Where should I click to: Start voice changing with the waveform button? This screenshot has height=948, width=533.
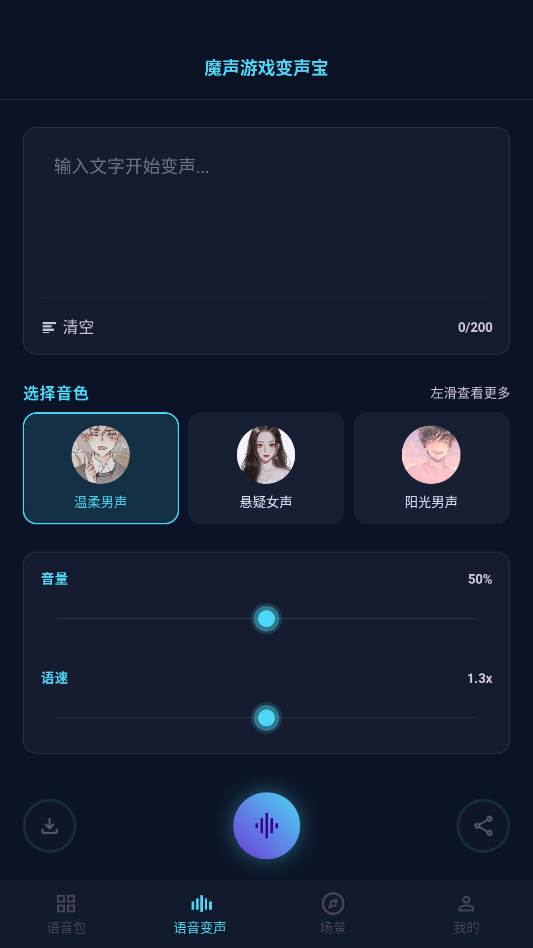coord(266,826)
